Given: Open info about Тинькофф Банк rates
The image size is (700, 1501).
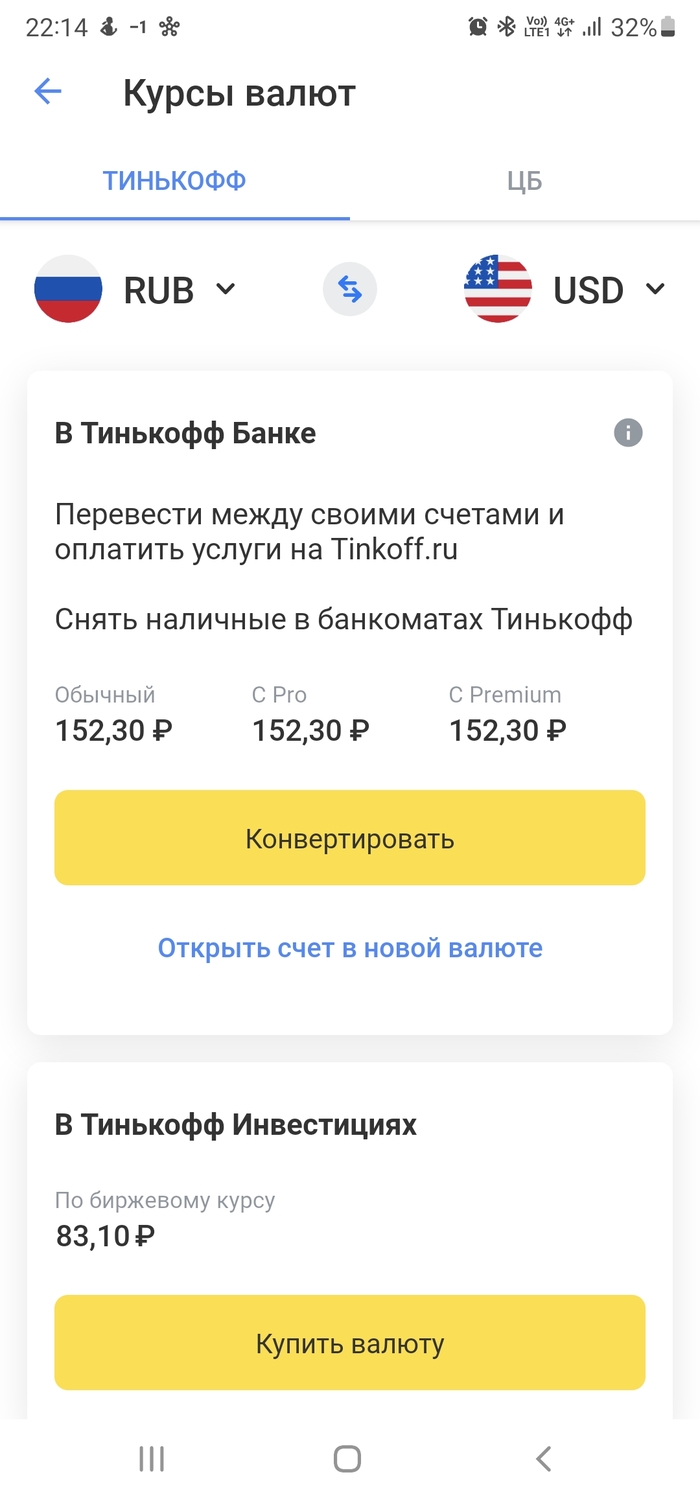Looking at the screenshot, I should (x=628, y=433).
